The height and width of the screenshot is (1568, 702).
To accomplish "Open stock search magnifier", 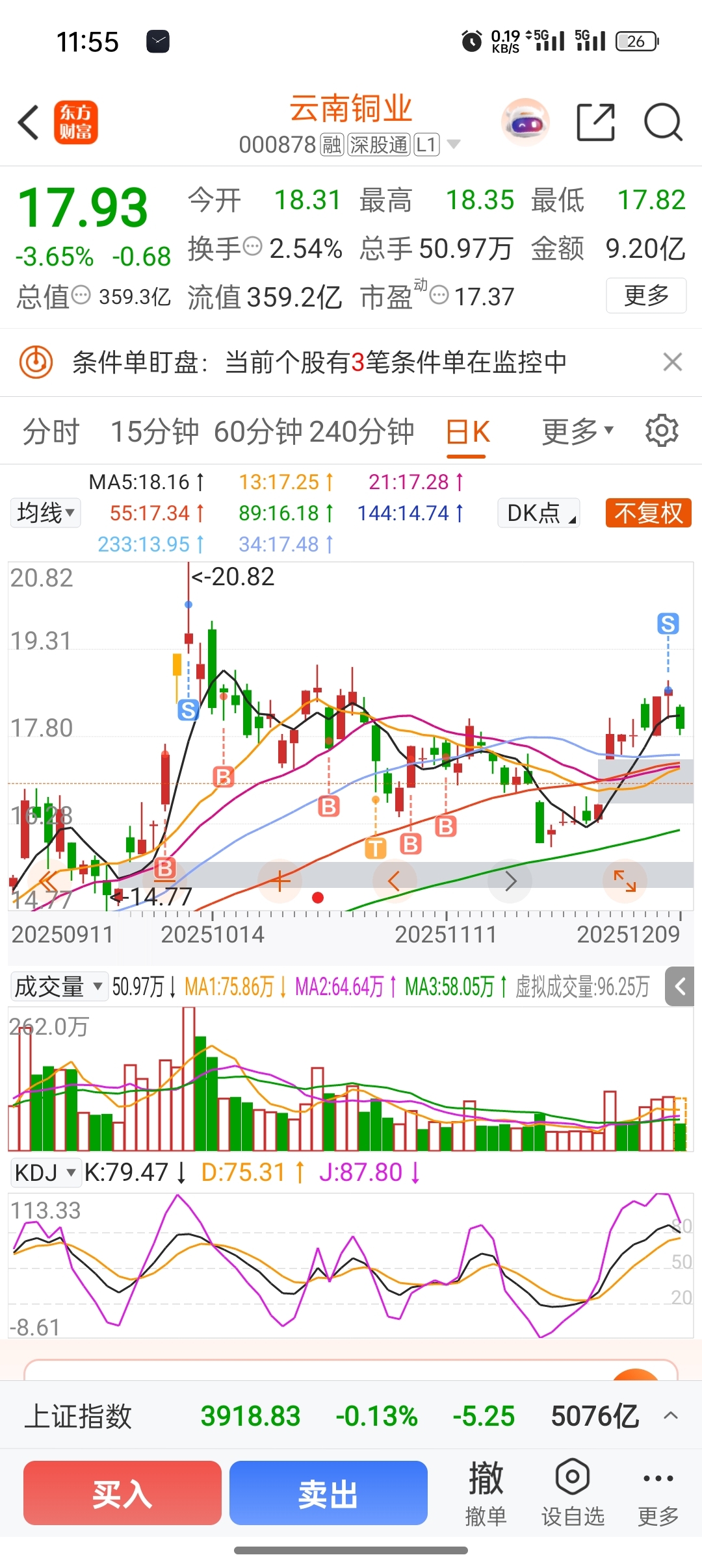I will [x=663, y=122].
